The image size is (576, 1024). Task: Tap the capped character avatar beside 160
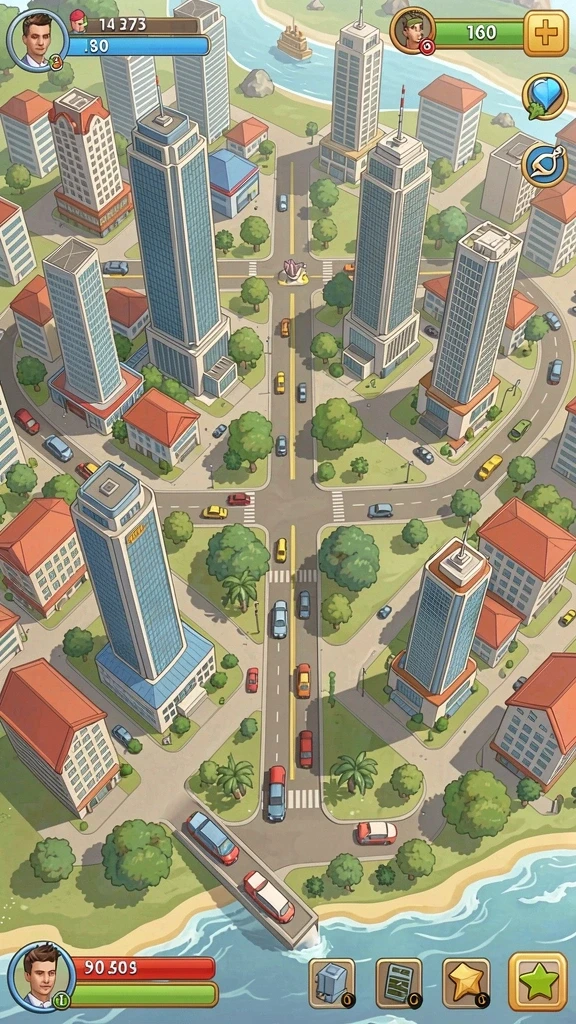coord(413,31)
